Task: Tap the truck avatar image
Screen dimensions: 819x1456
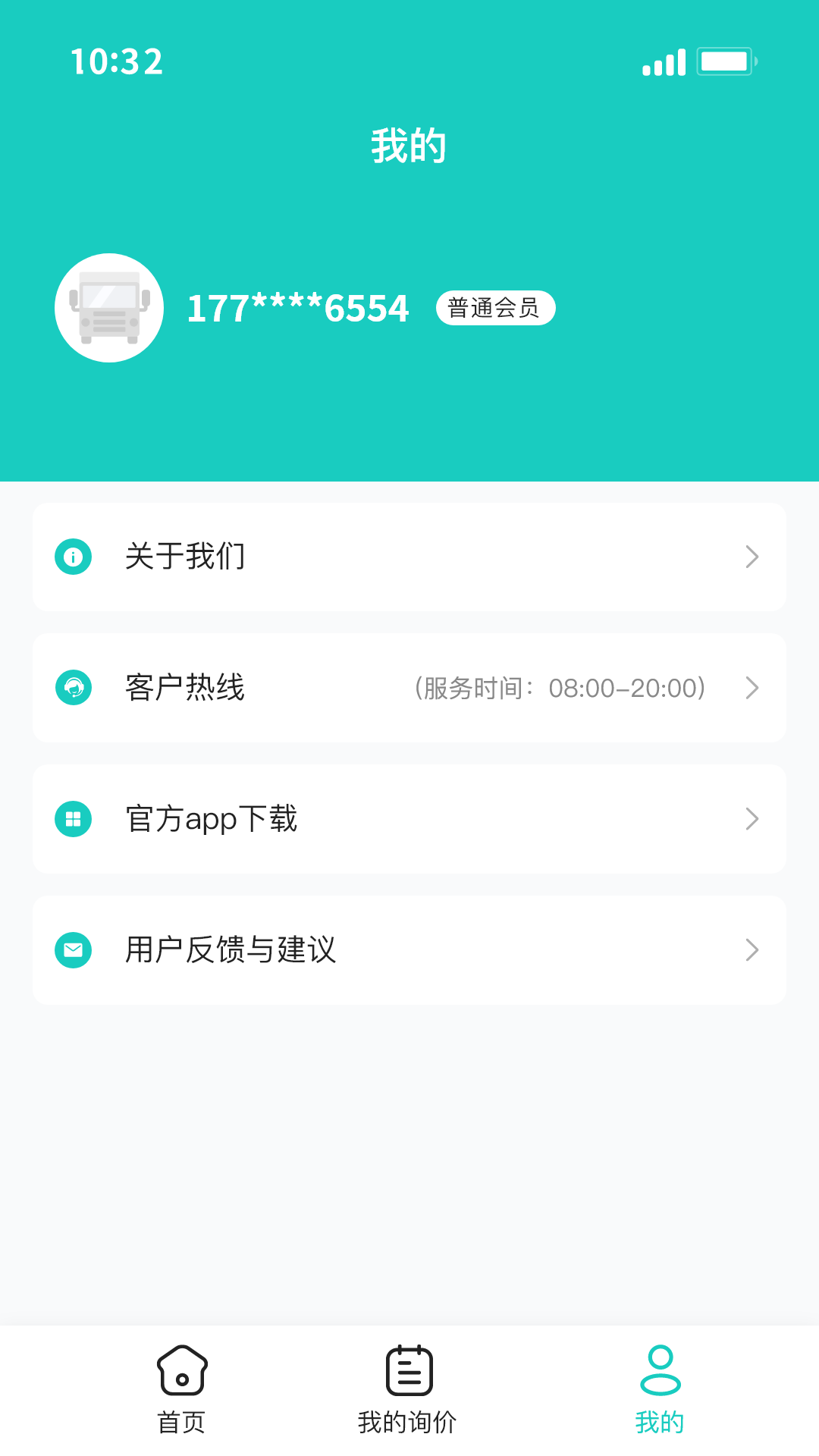Action: tap(108, 307)
